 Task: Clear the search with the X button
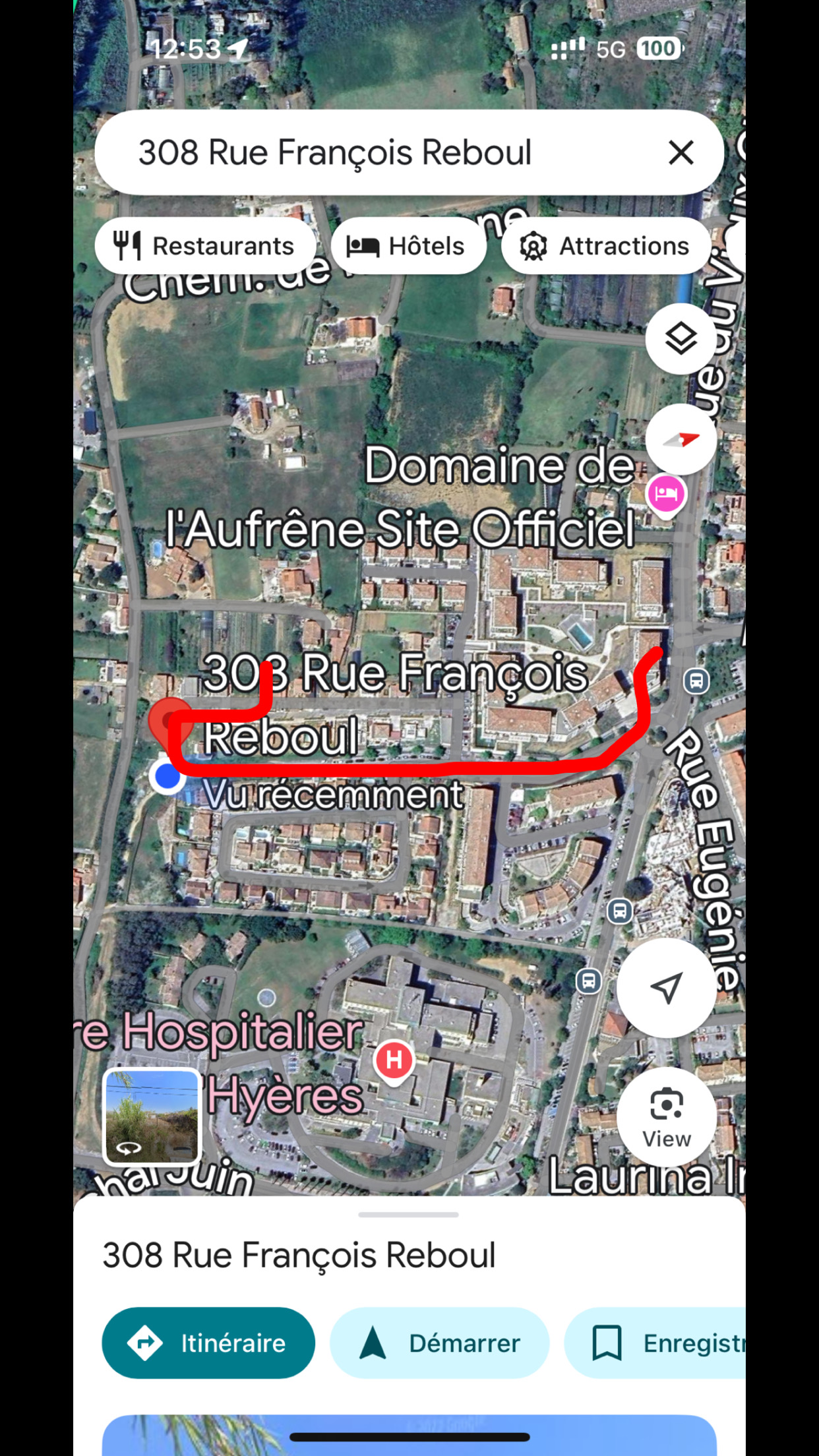coord(681,152)
